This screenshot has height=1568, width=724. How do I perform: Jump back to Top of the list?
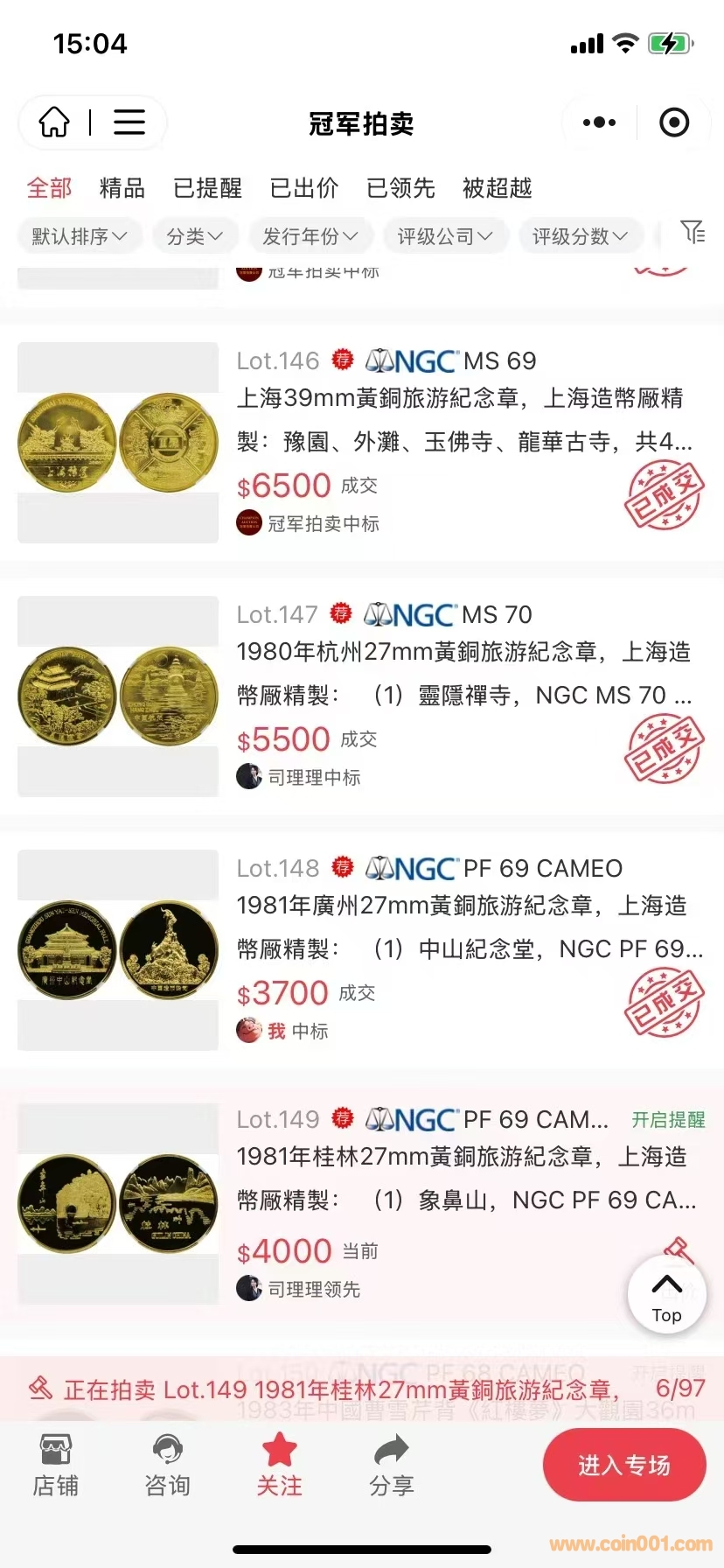click(x=666, y=1295)
